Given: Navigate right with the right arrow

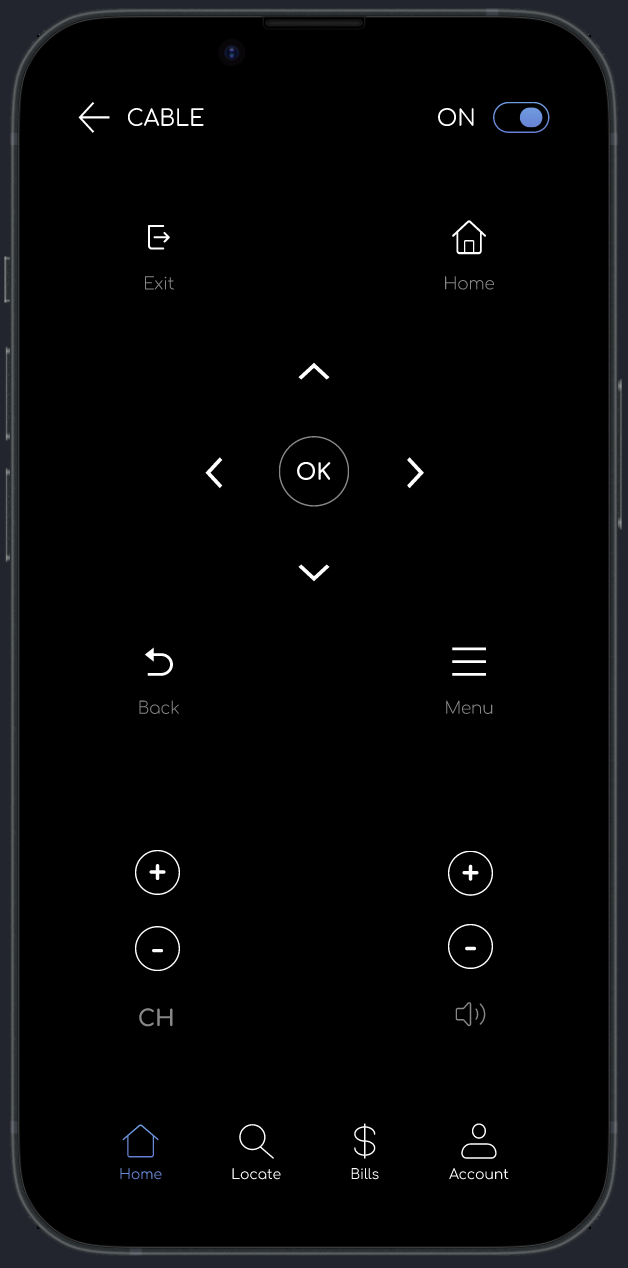Looking at the screenshot, I should click(x=415, y=472).
